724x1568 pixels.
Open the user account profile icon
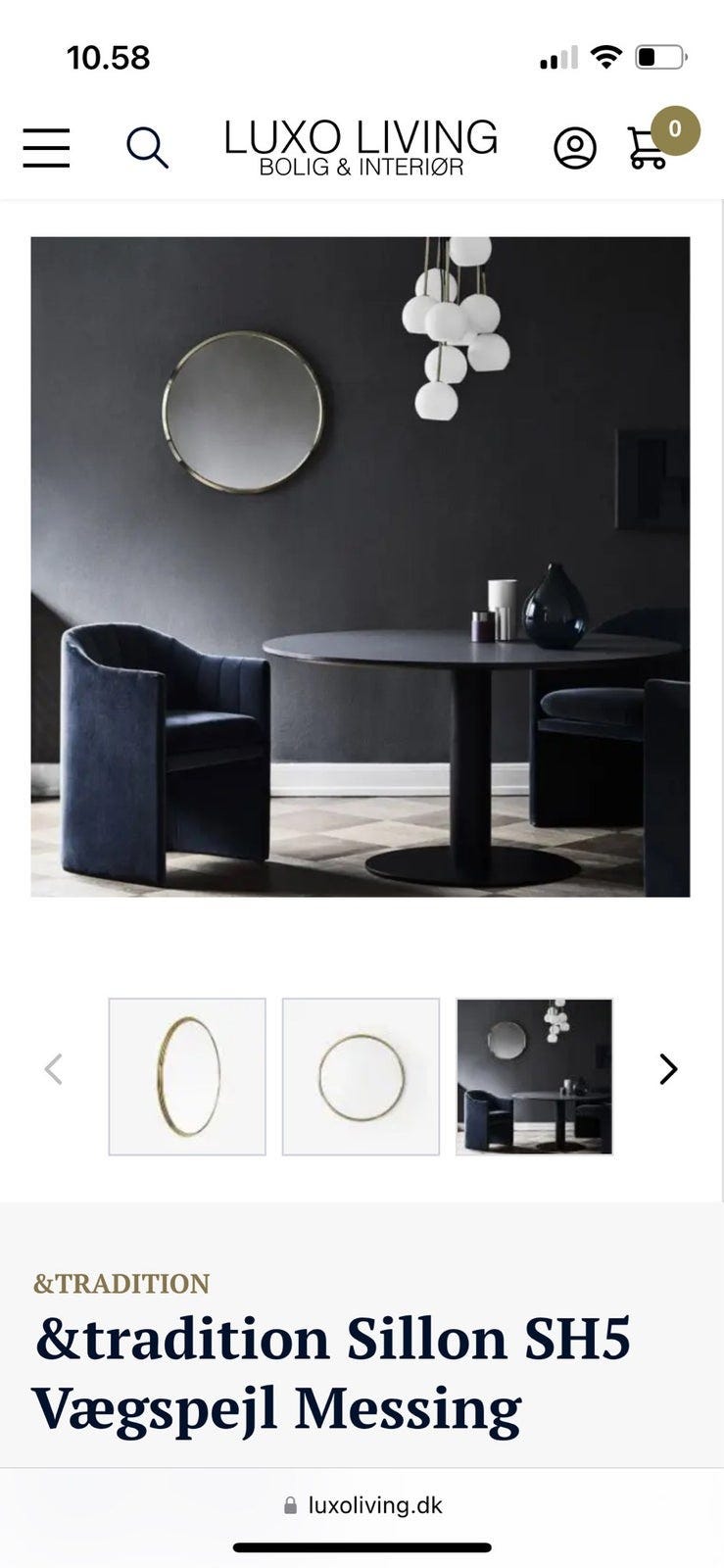[x=576, y=148]
